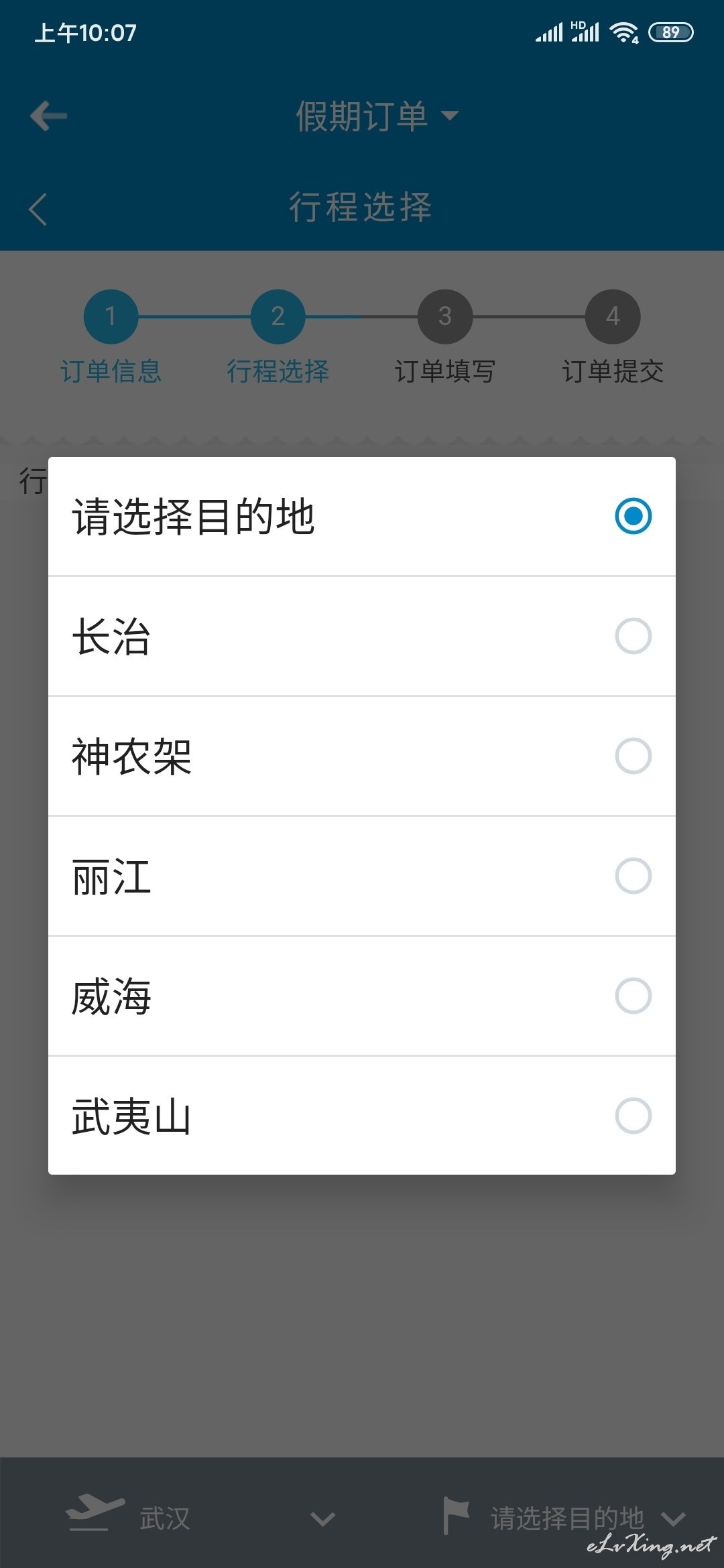This screenshot has height=1568, width=724.
Task: Select the 请选择目的地 placeholder option
Action: [362, 516]
